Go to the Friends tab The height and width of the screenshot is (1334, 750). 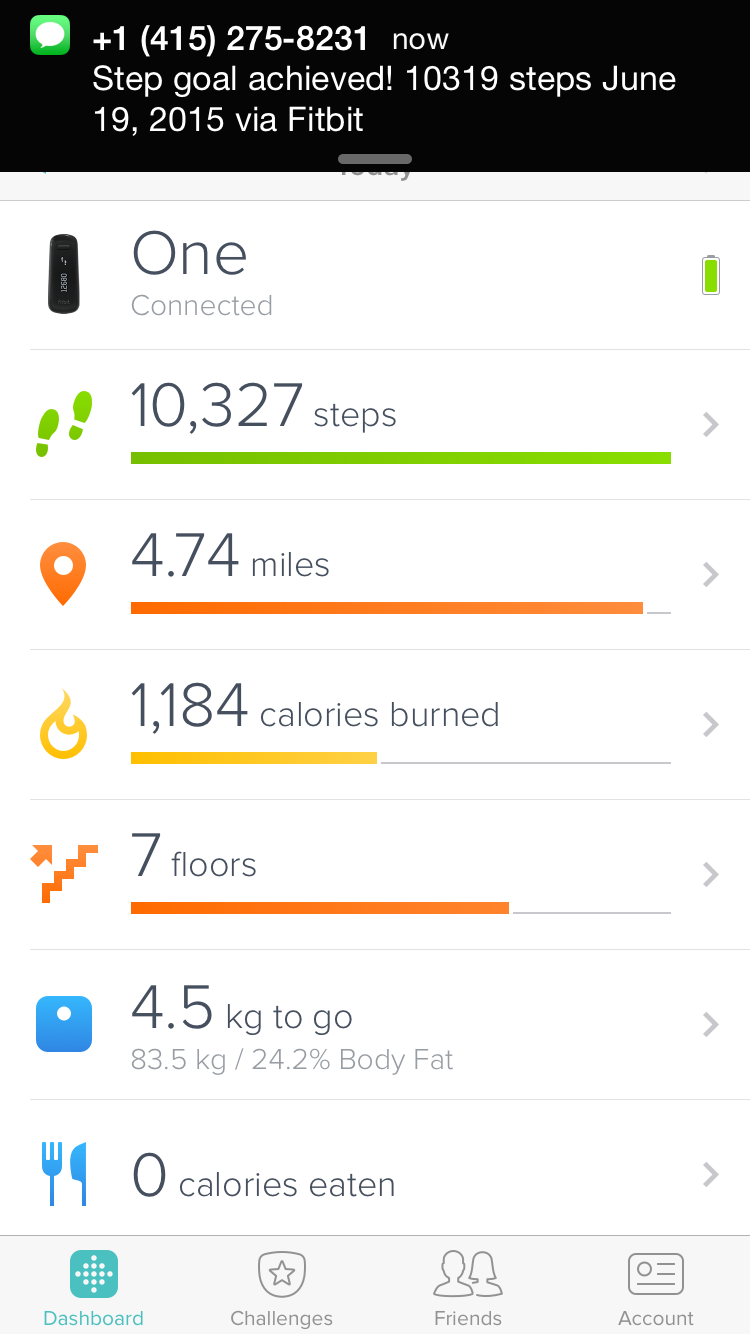click(x=468, y=1286)
